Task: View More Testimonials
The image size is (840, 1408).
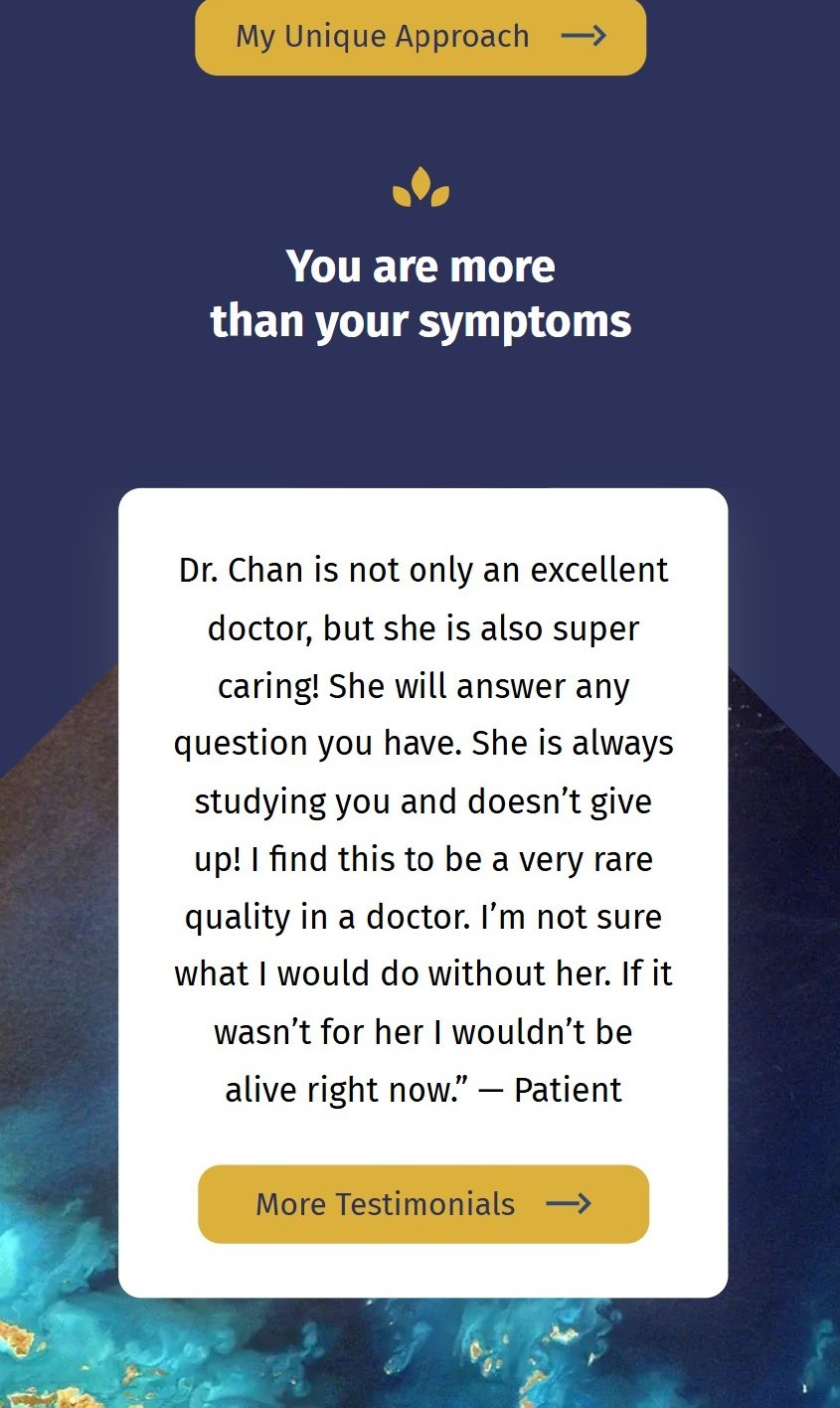Action: click(423, 1204)
